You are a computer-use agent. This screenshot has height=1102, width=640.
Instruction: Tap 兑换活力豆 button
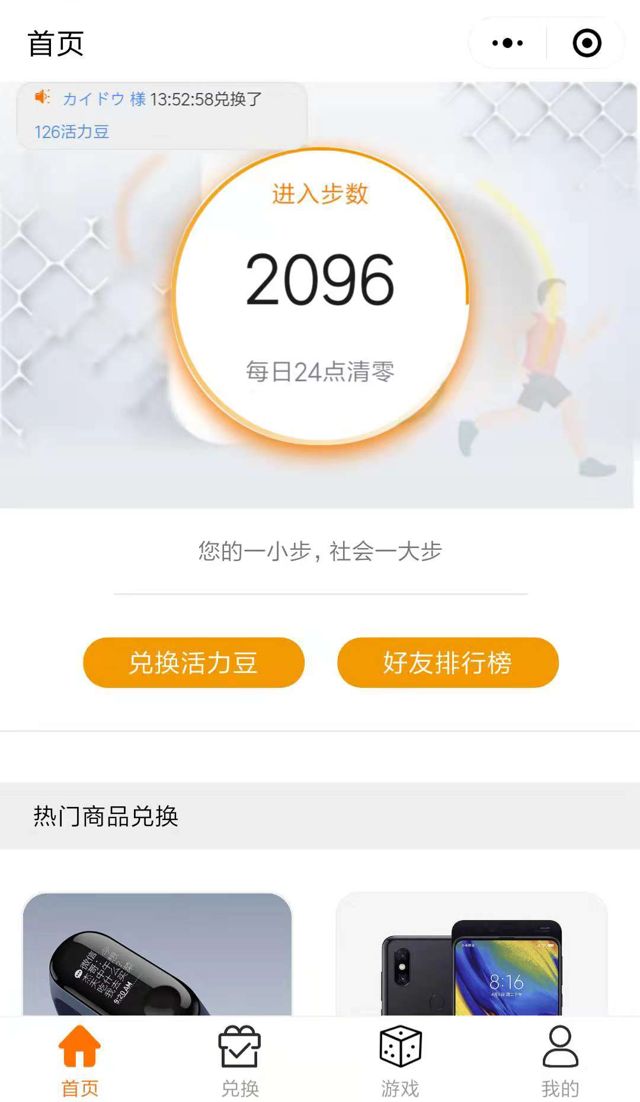(x=193, y=662)
